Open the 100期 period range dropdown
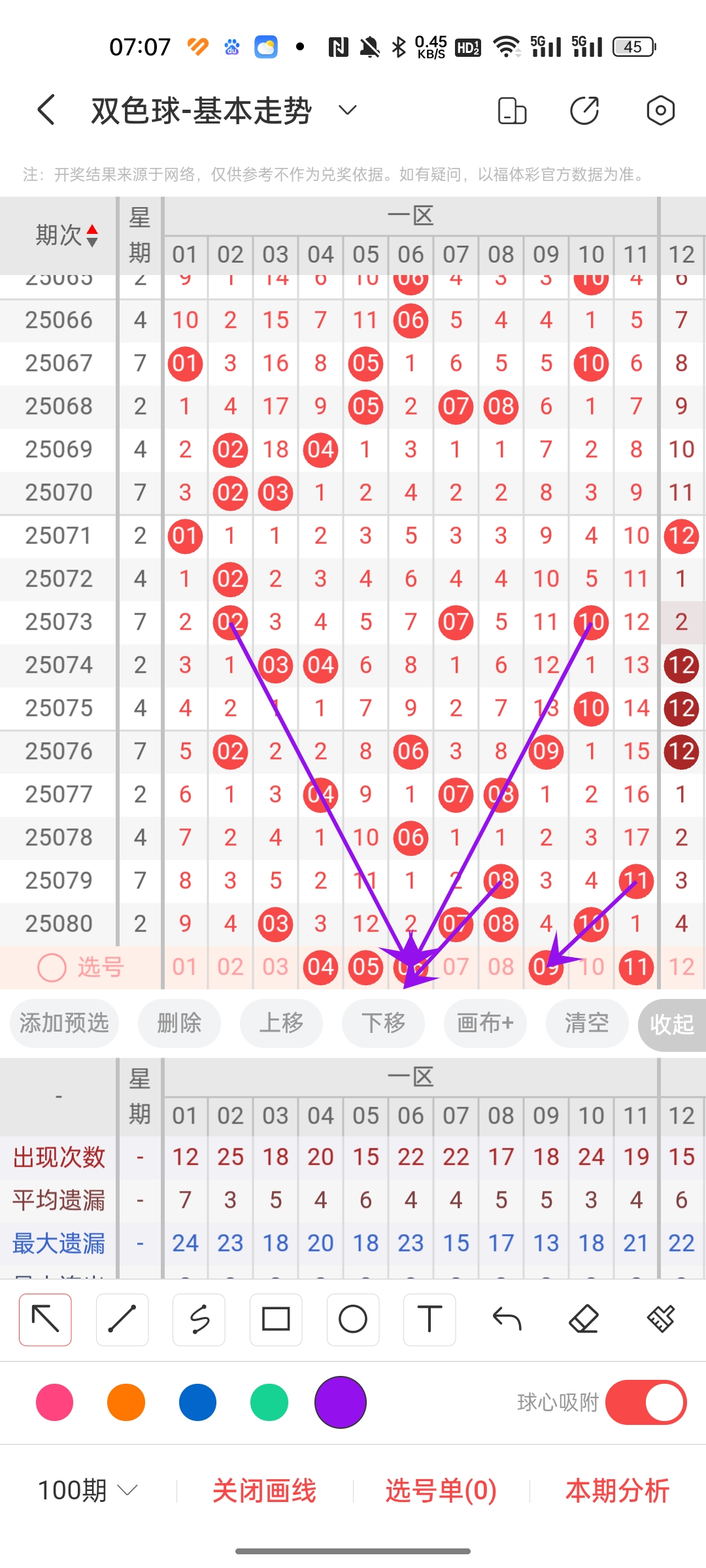Screen dimensions: 706x1568 pos(87,1491)
